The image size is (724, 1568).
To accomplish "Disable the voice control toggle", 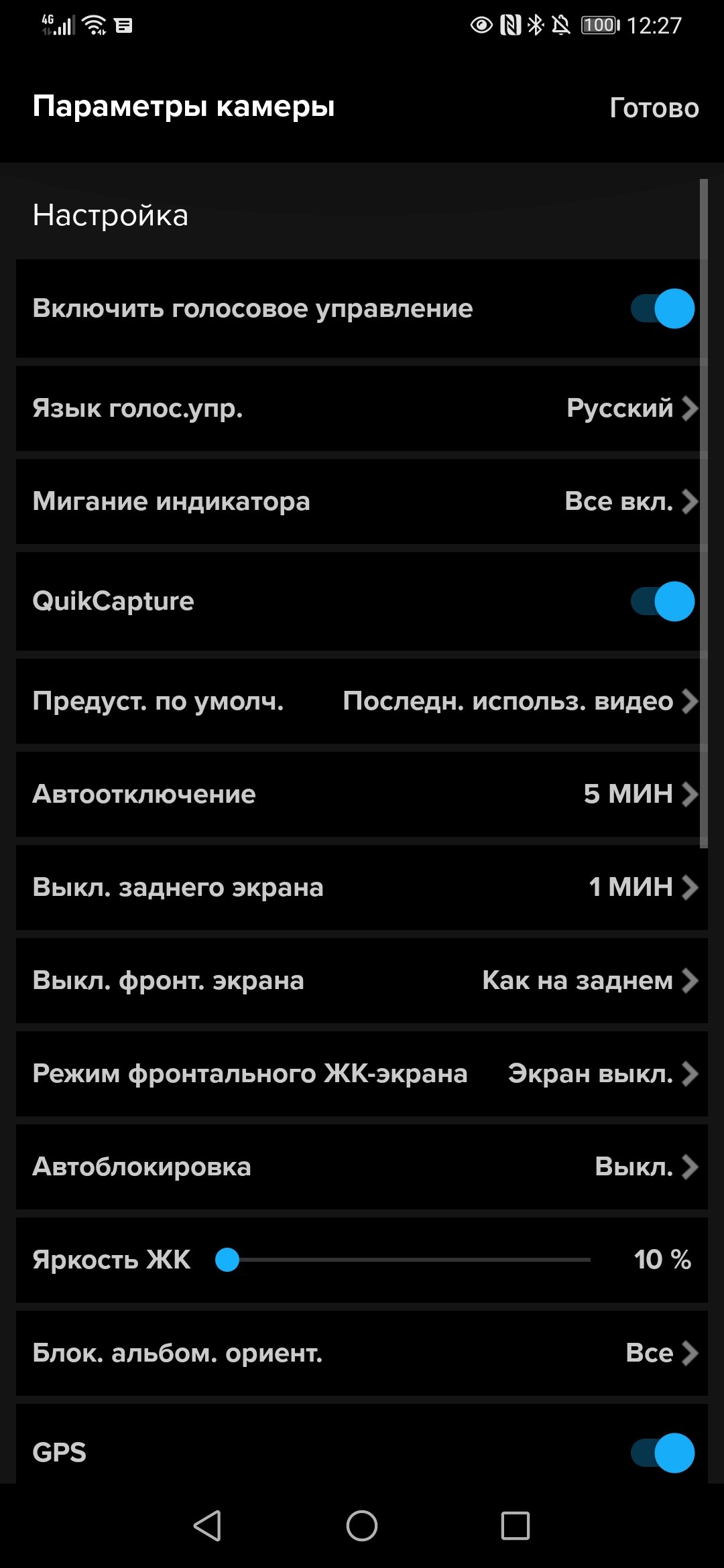I will (x=662, y=308).
